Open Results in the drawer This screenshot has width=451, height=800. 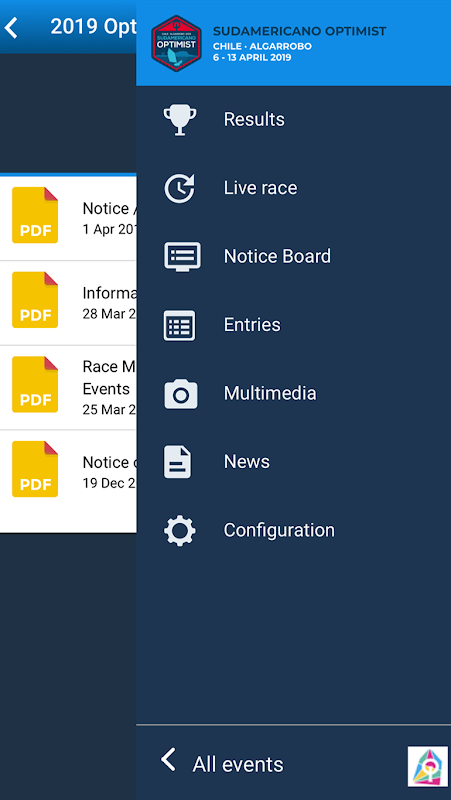tap(293, 119)
